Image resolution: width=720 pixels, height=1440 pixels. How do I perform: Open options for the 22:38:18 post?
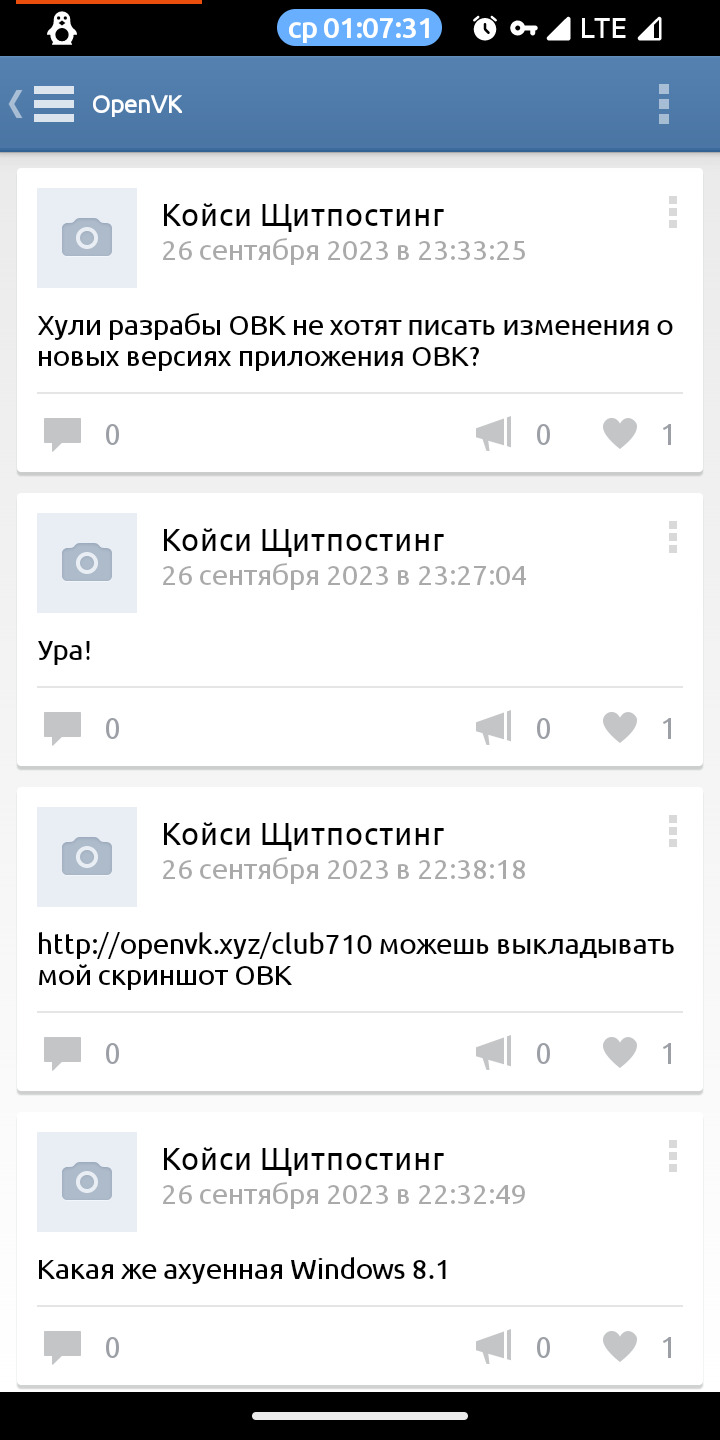[672, 832]
